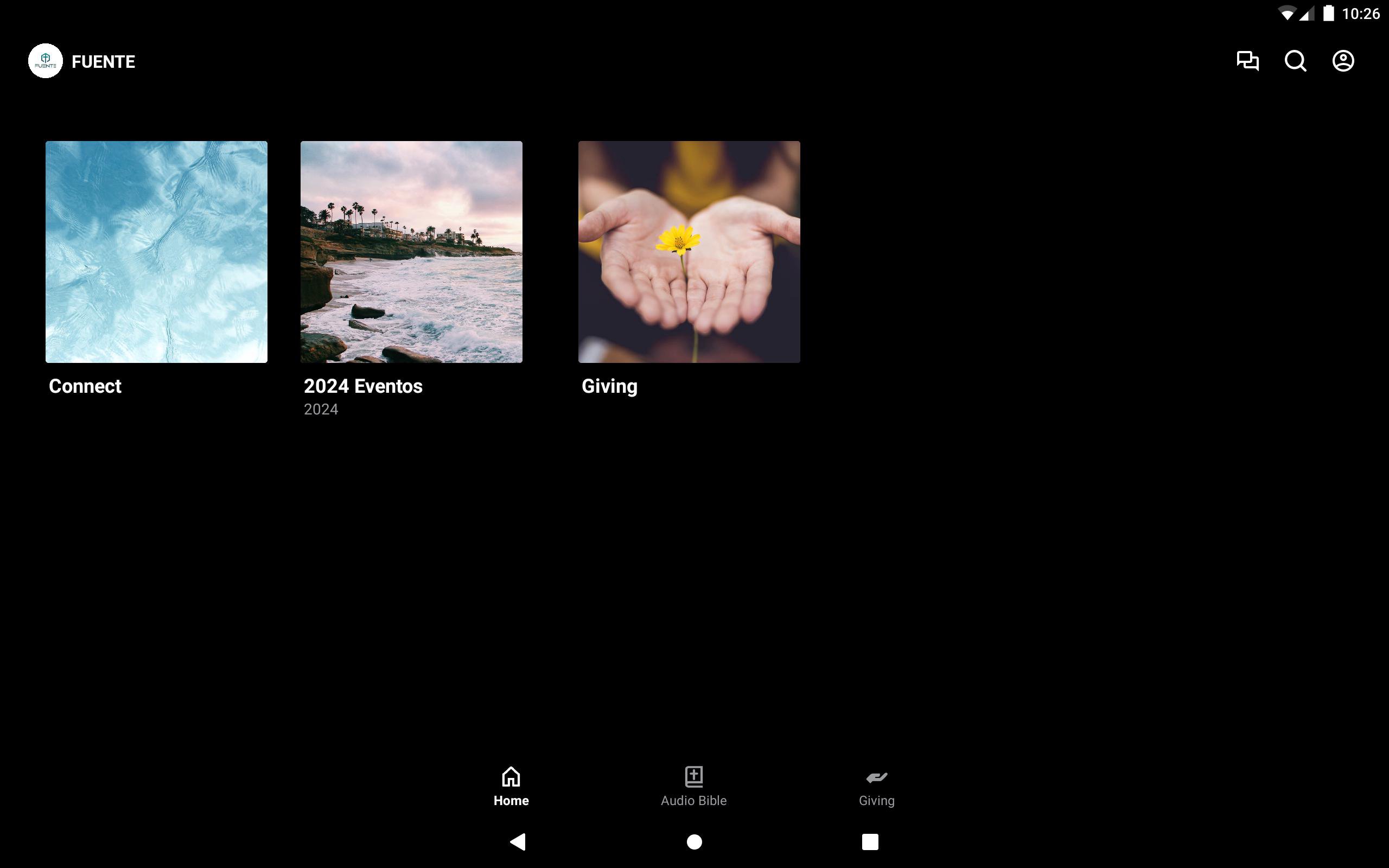
Task: Open the Connect tile
Action: click(x=156, y=252)
